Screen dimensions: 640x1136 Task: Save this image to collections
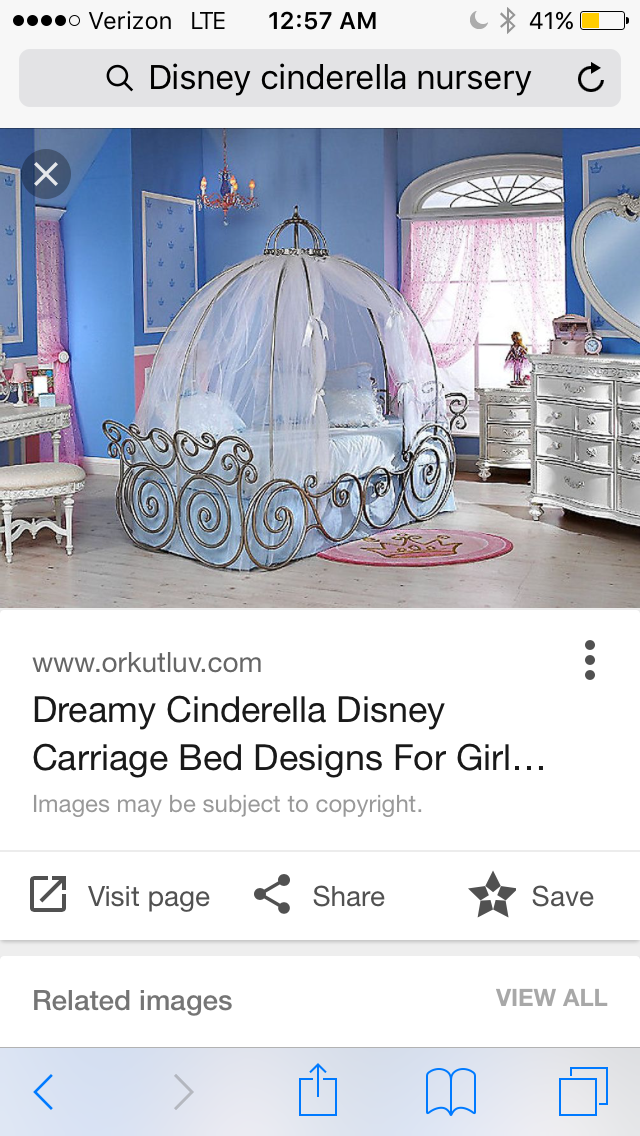[532, 896]
